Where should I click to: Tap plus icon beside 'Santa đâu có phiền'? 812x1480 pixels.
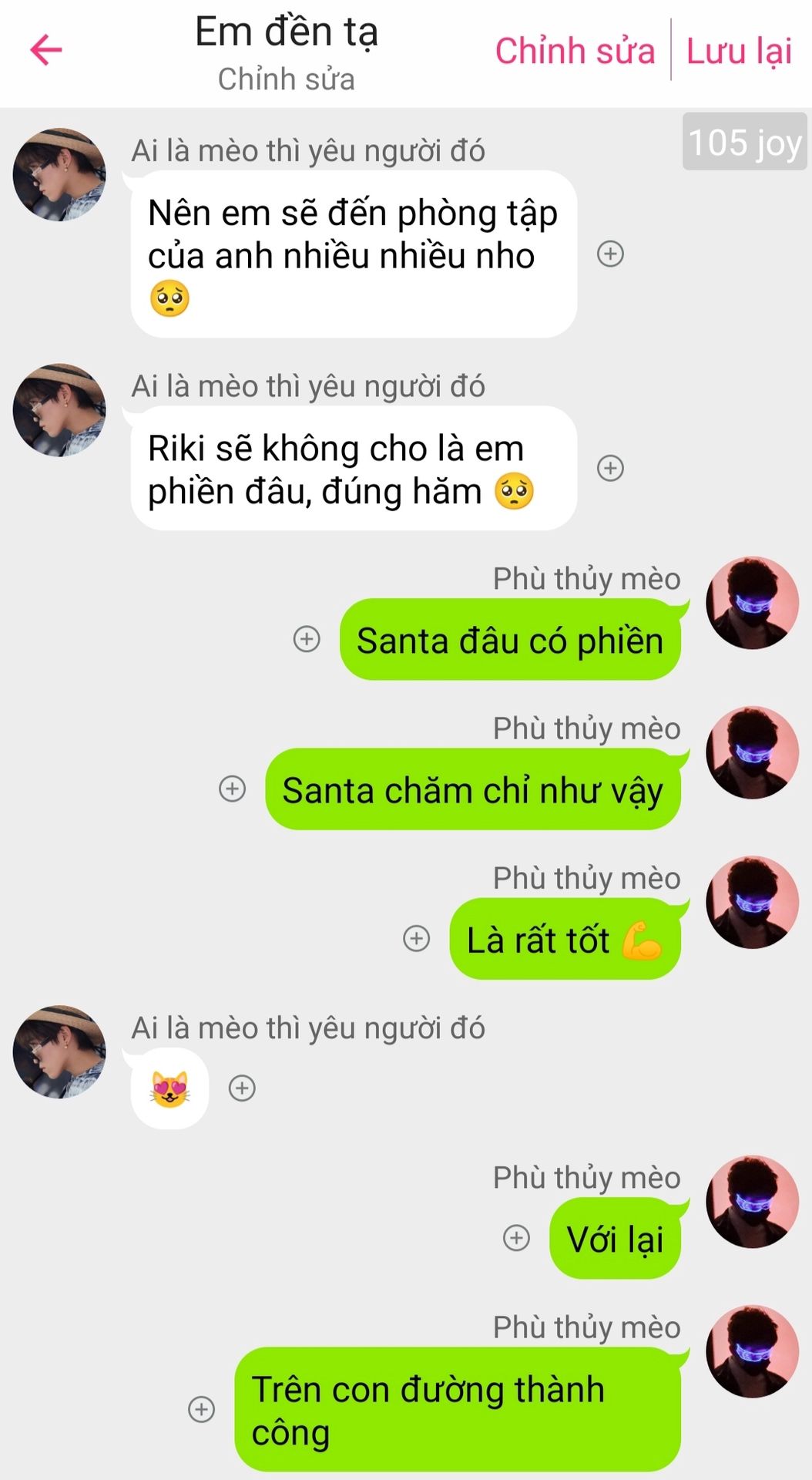click(307, 639)
